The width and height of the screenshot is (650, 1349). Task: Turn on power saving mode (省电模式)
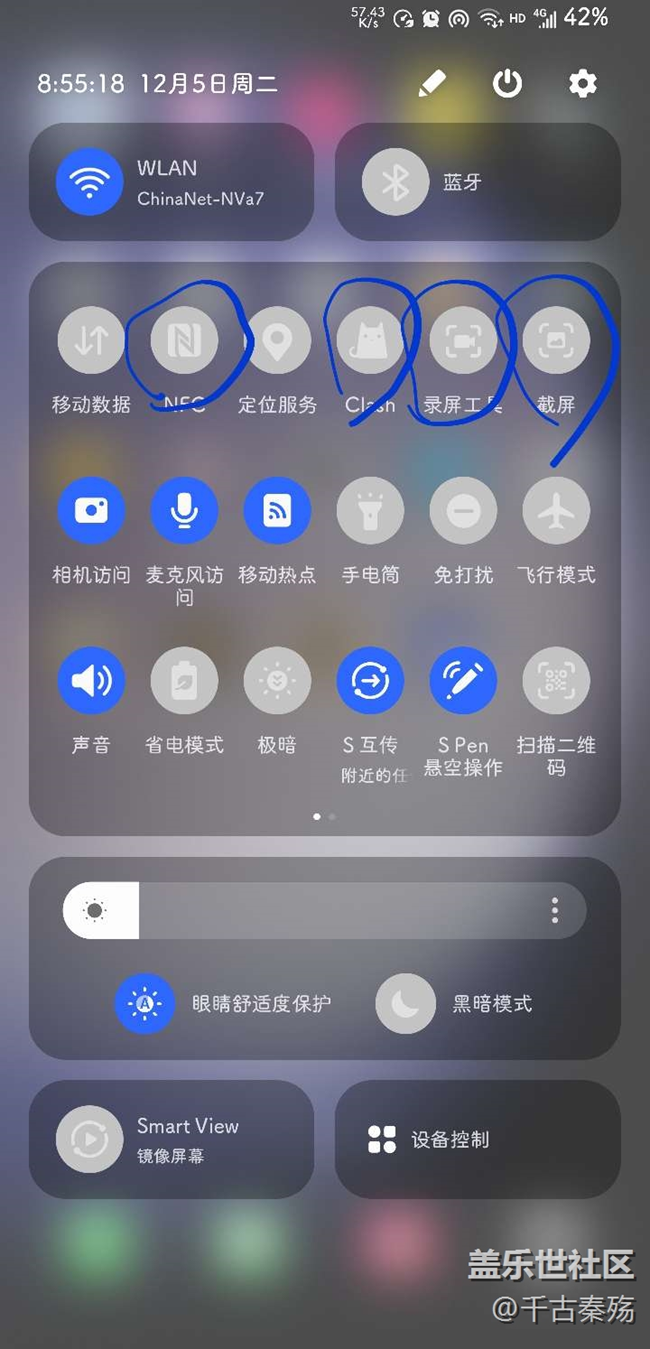184,681
